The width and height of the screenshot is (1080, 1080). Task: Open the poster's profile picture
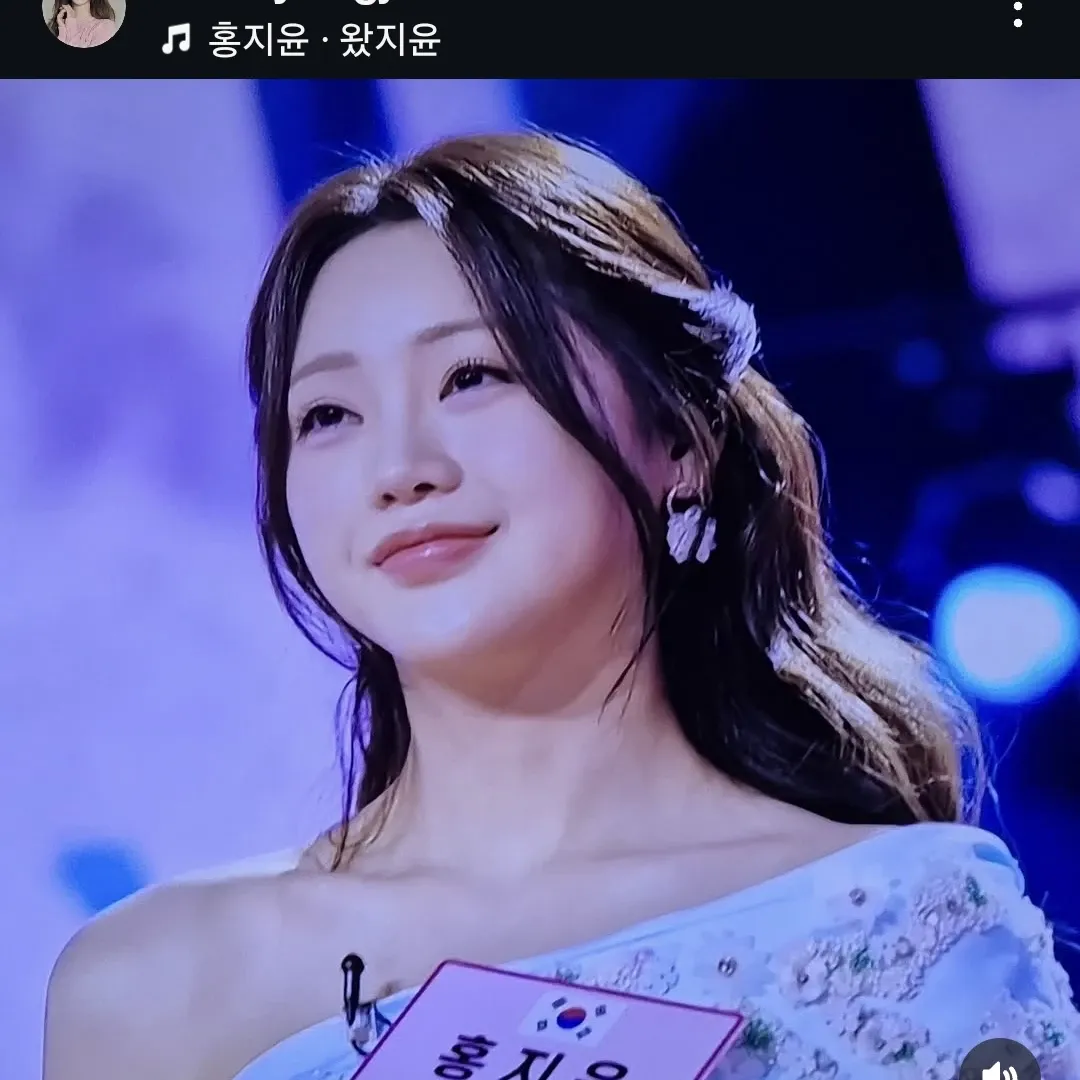coord(84,18)
